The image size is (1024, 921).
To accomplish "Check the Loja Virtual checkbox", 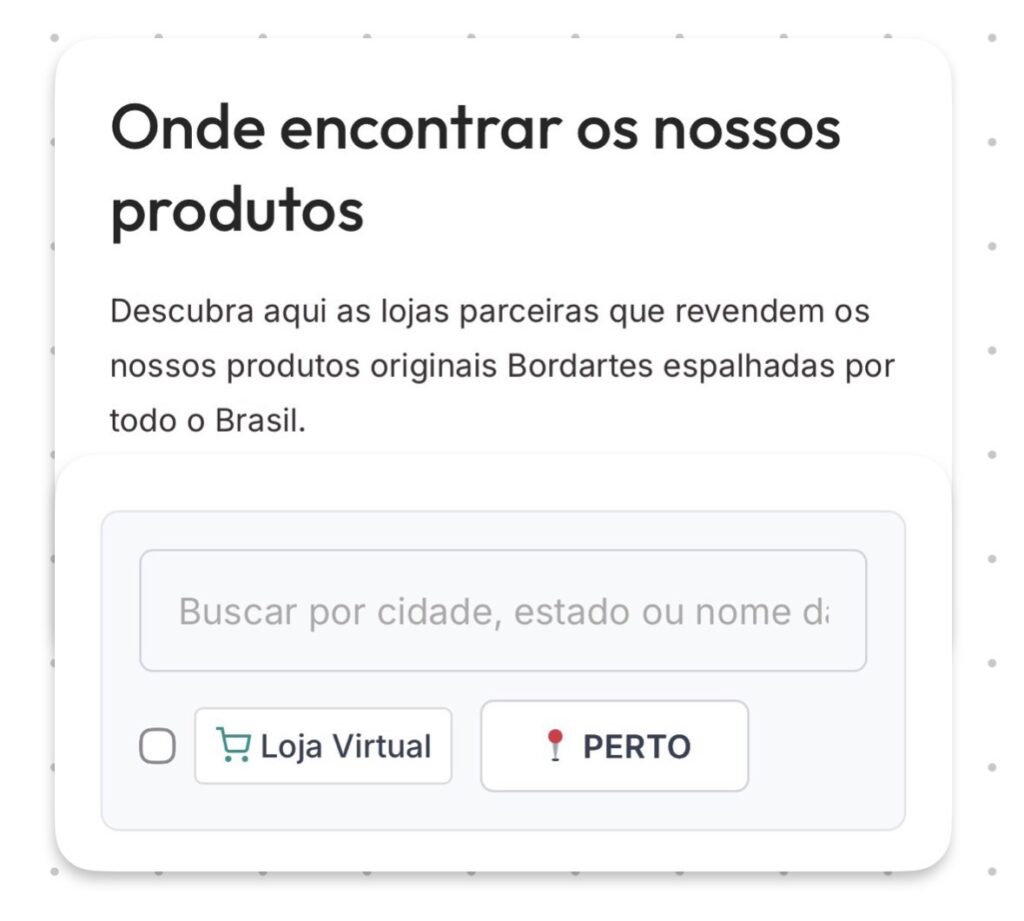I will [x=157, y=746].
